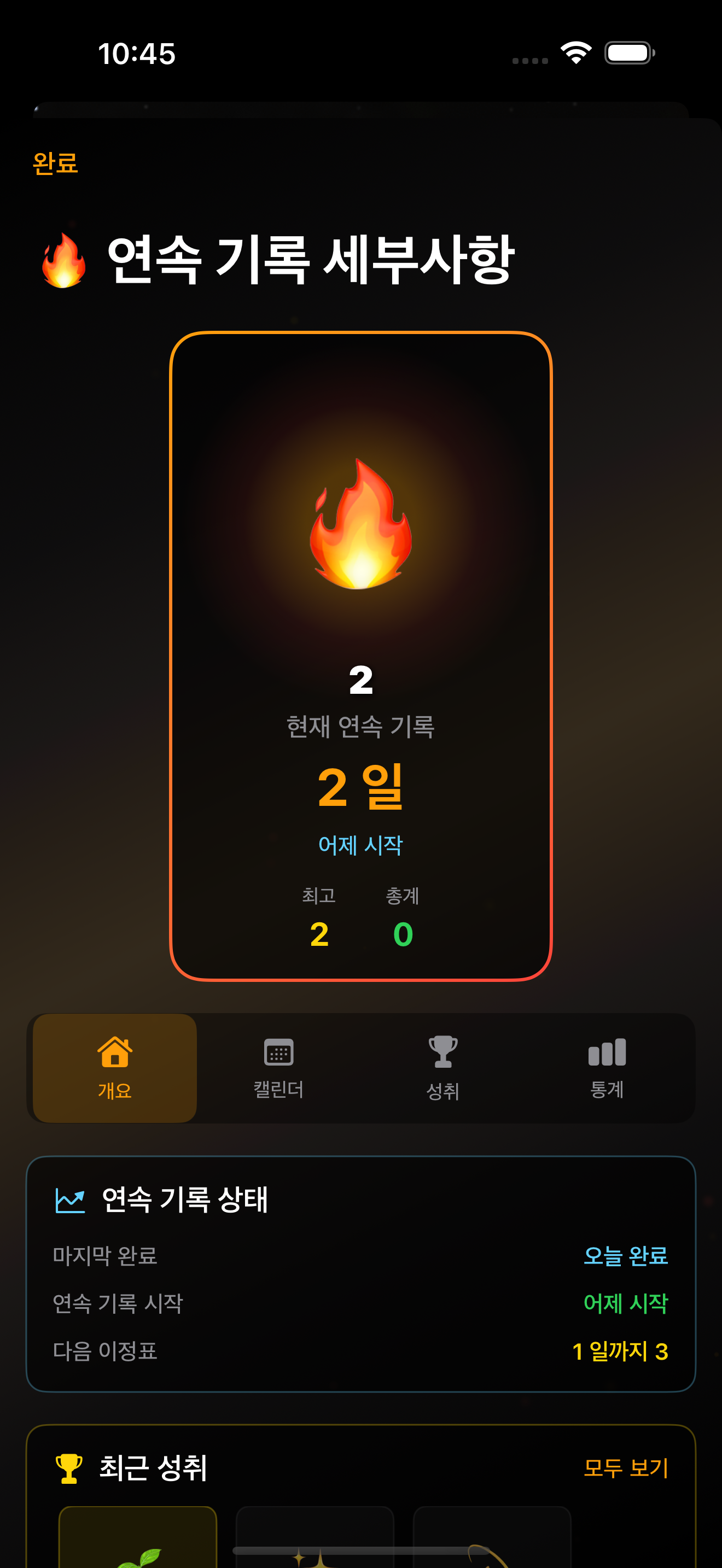Tap the sprout achievement thumbnail at the bottom
The height and width of the screenshot is (1568, 722).
coord(138,1546)
